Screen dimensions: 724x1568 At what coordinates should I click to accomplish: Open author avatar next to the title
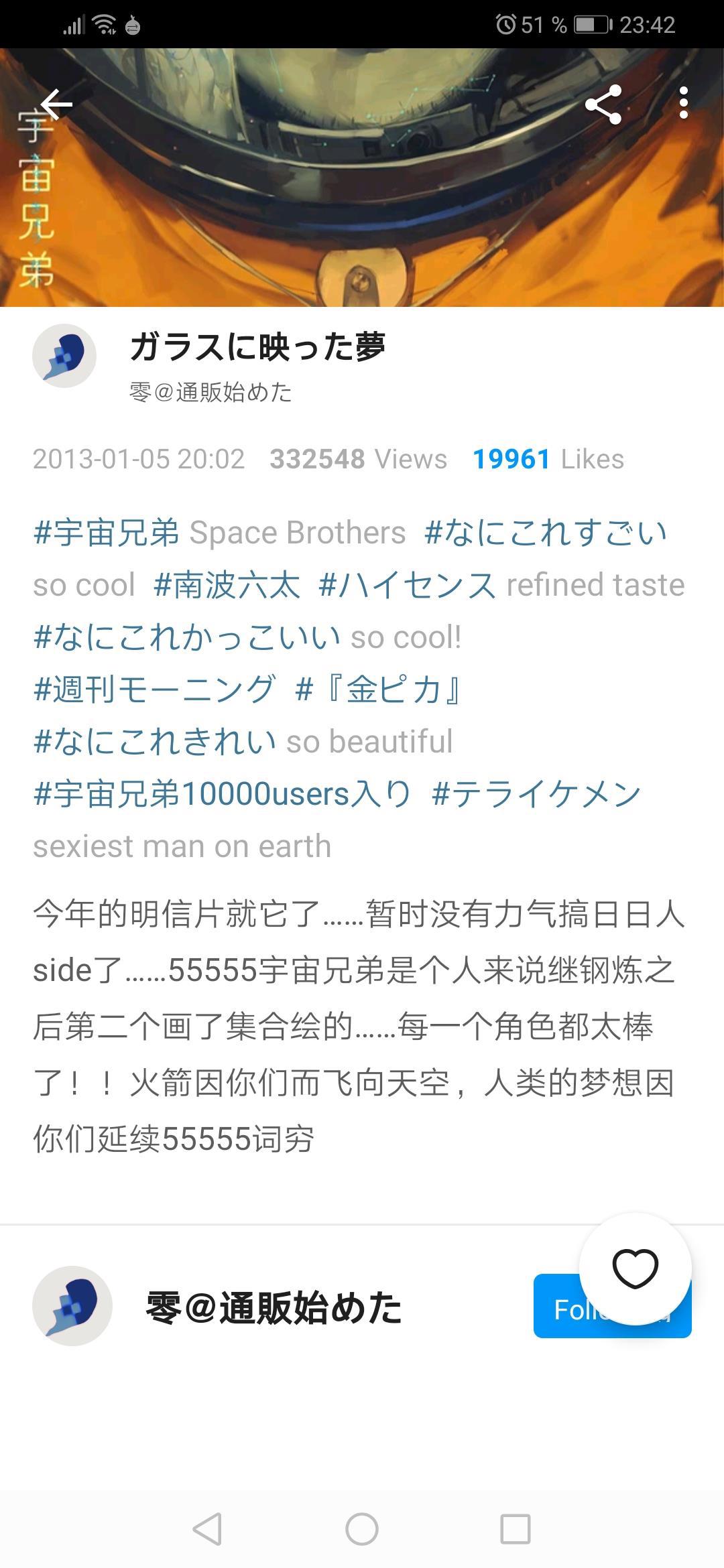tap(64, 356)
